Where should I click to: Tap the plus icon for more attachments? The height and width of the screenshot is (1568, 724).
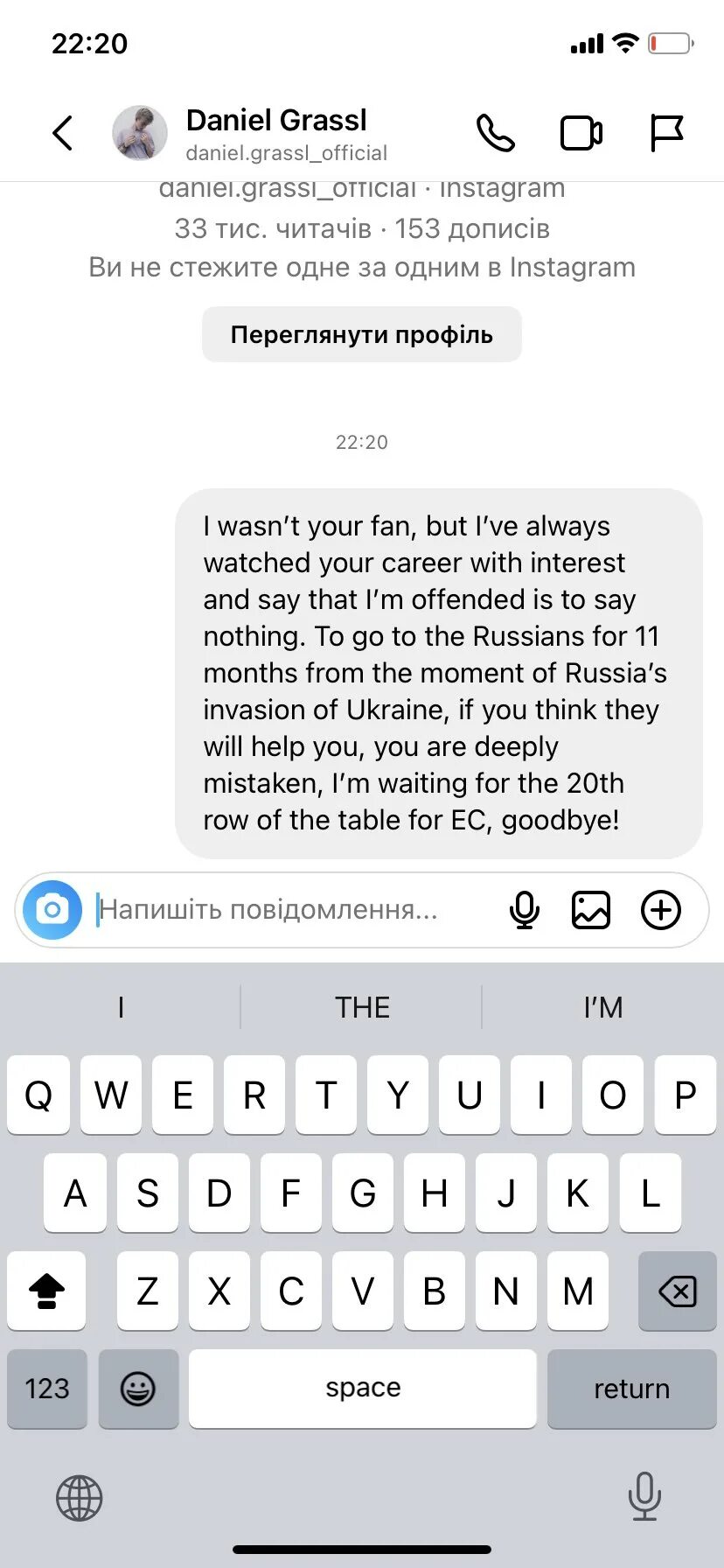pos(661,910)
